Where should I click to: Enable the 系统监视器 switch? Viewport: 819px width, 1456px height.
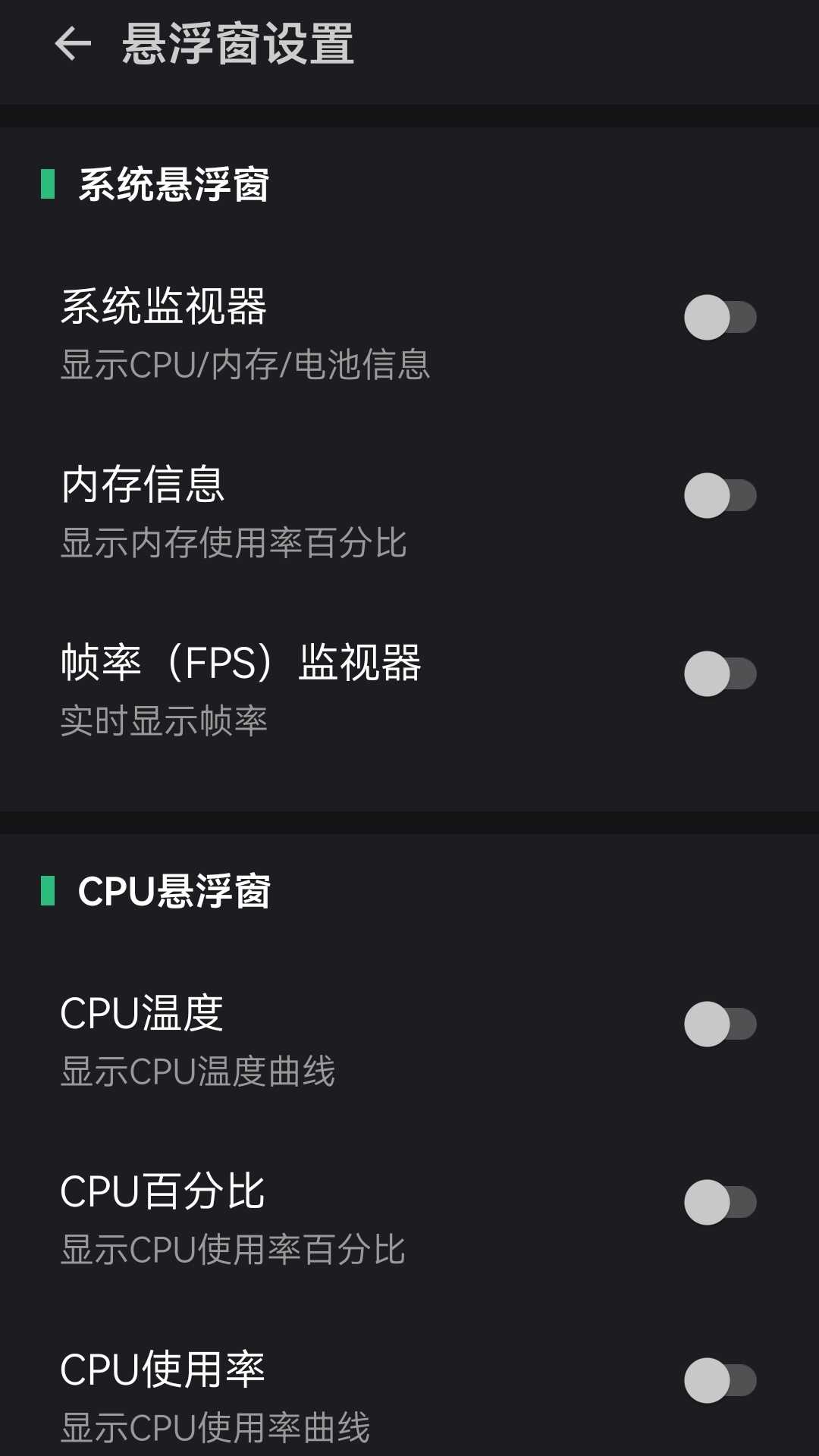click(720, 318)
